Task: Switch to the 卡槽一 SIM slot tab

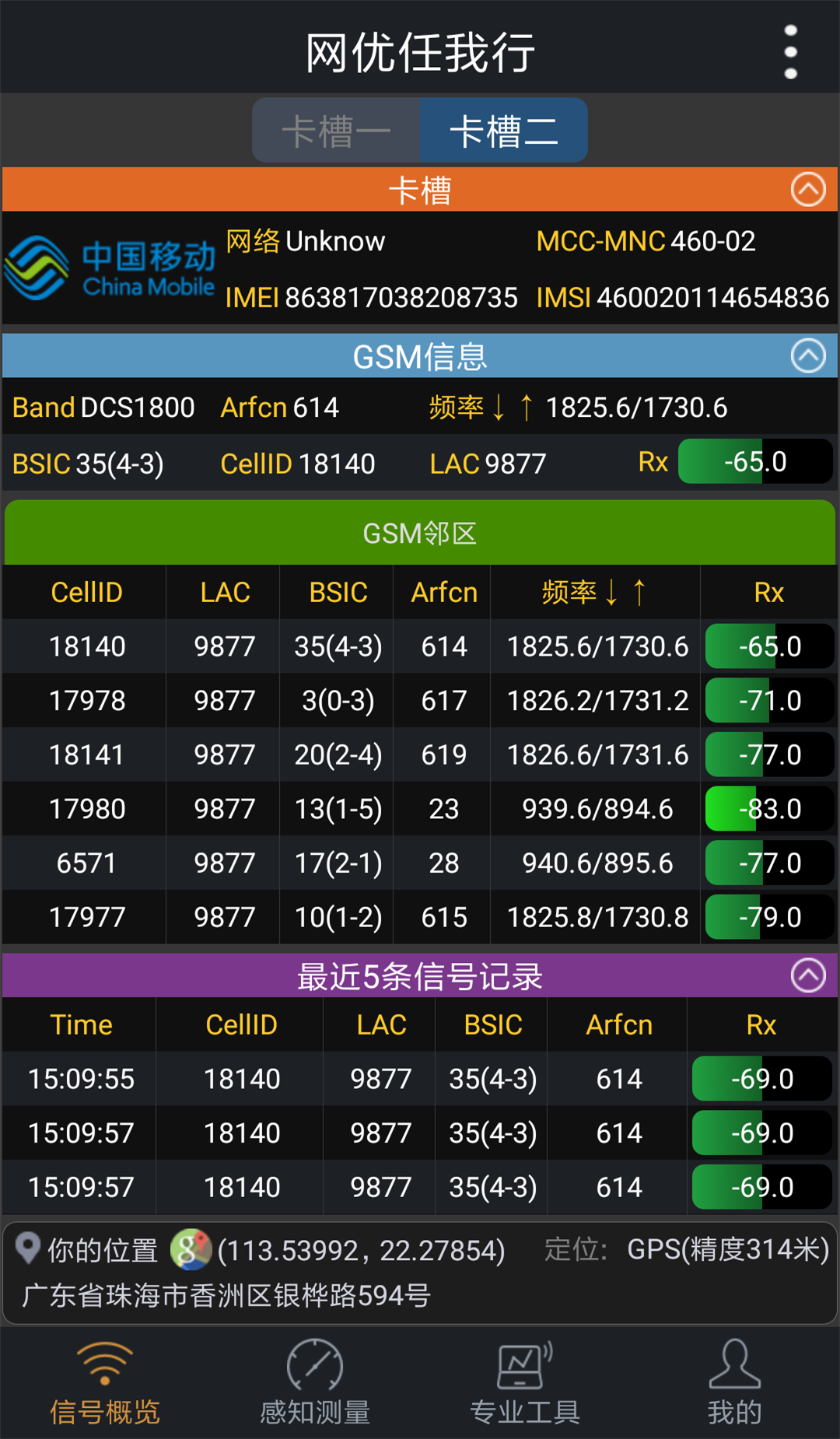Action: [x=336, y=131]
